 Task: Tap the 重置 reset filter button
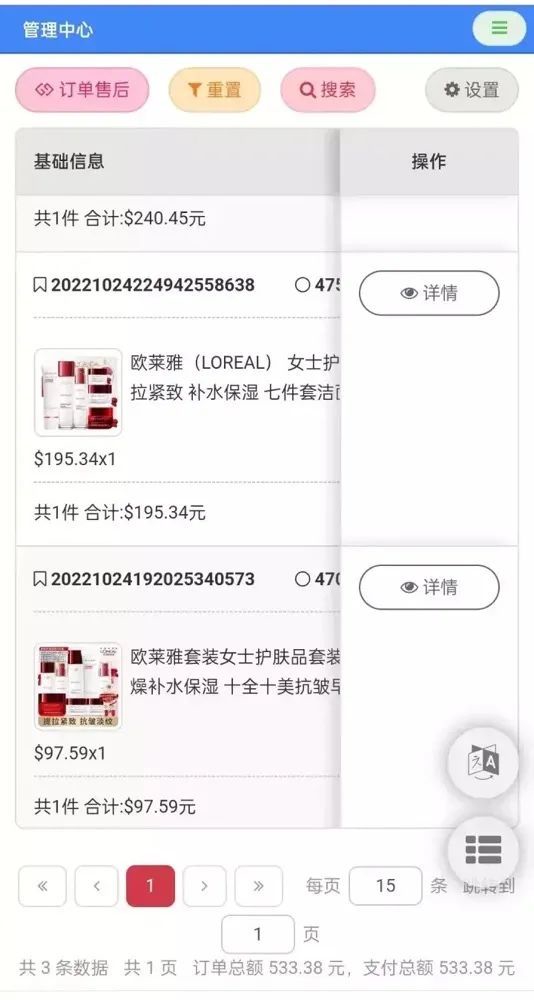[x=214, y=90]
